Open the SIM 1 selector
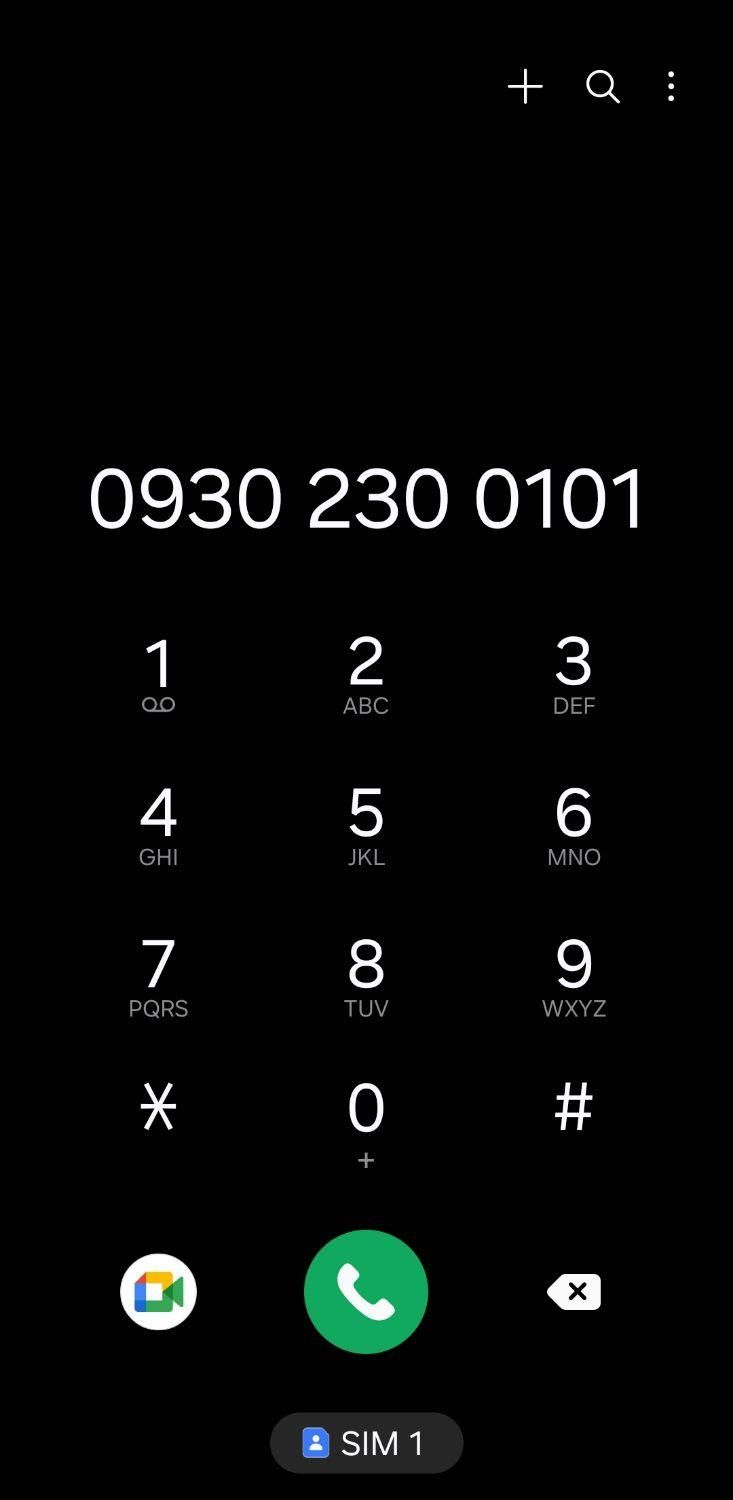 366,1443
